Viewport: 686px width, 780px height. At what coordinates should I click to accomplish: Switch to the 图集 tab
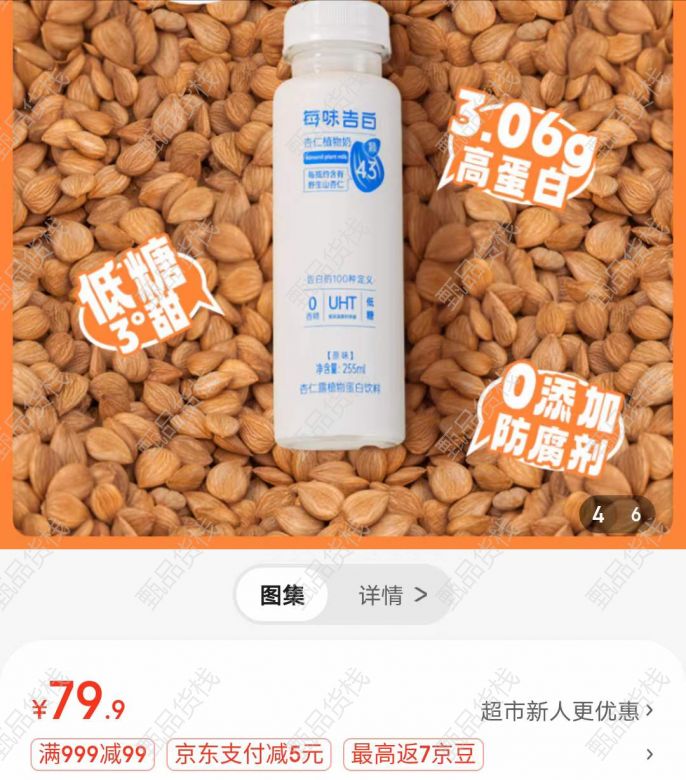point(281,596)
